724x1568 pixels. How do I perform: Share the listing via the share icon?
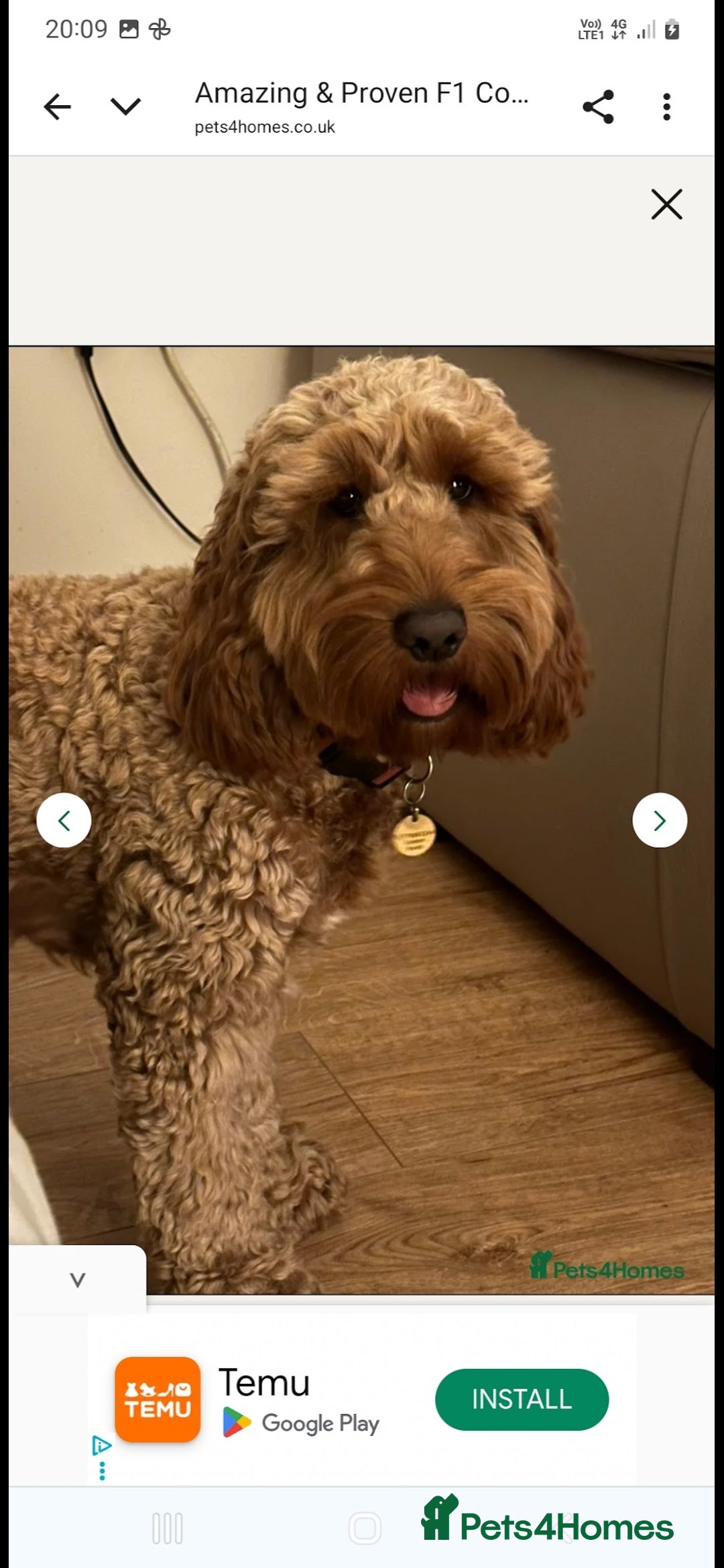597,107
